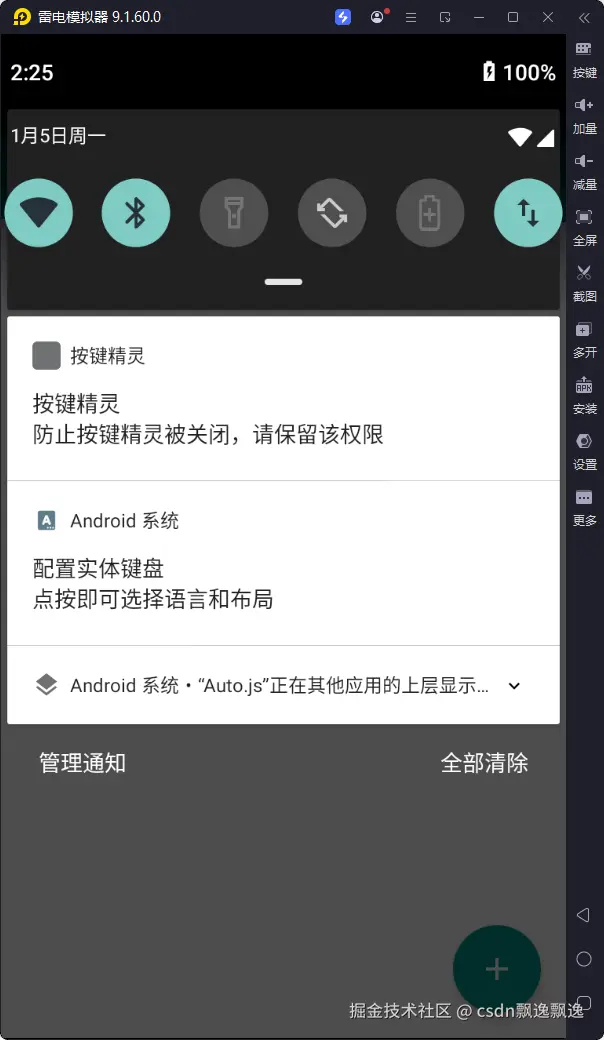This screenshot has width=604, height=1040.
Task: Tap the emulator 截图 screenshot button
Action: point(584,282)
